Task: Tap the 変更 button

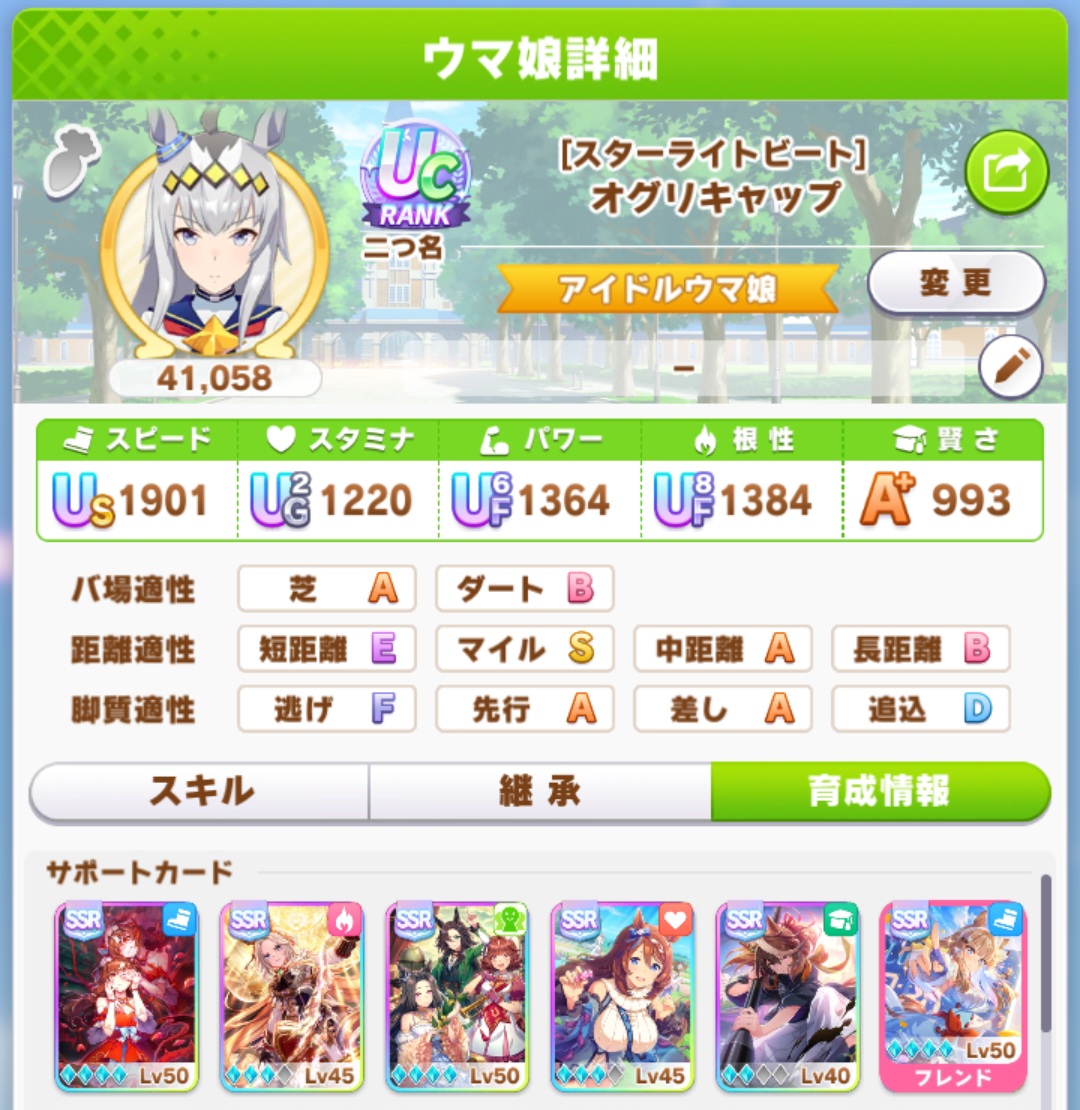Action: tap(955, 283)
